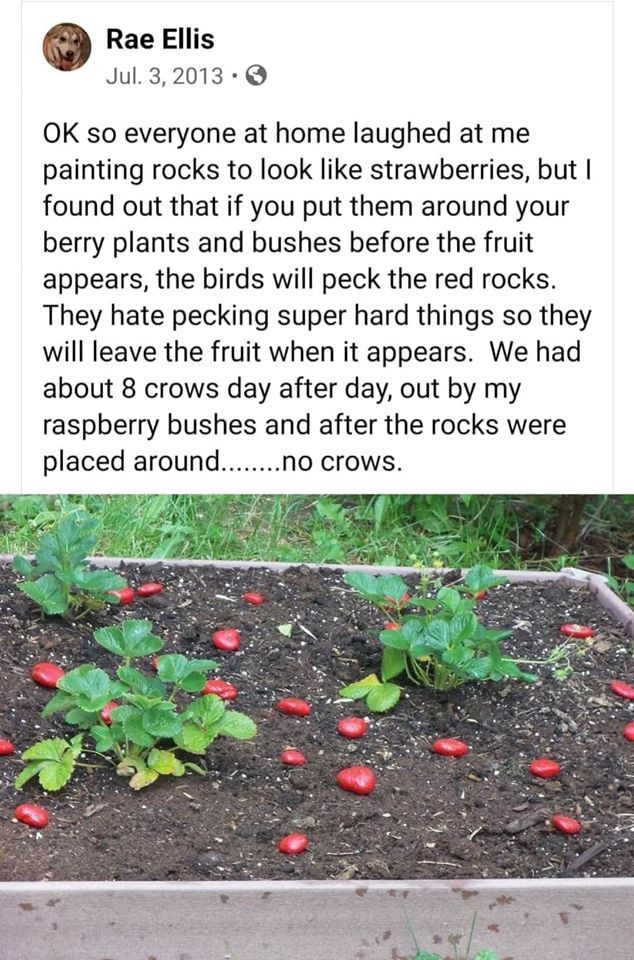Open the Rae Ellis profile name link
The image size is (634, 960).
click(160, 39)
